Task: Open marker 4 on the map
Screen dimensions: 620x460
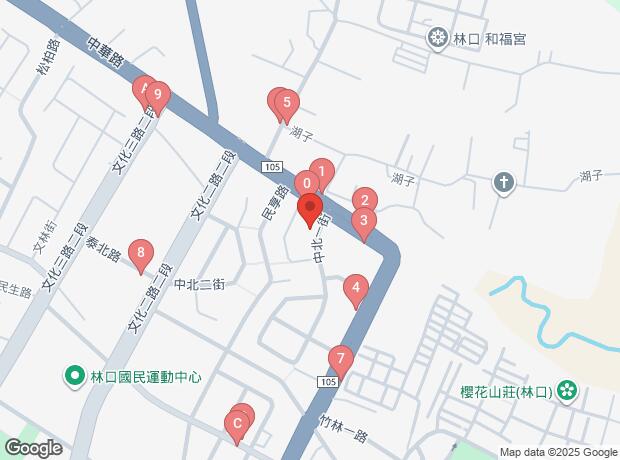Action: click(355, 290)
